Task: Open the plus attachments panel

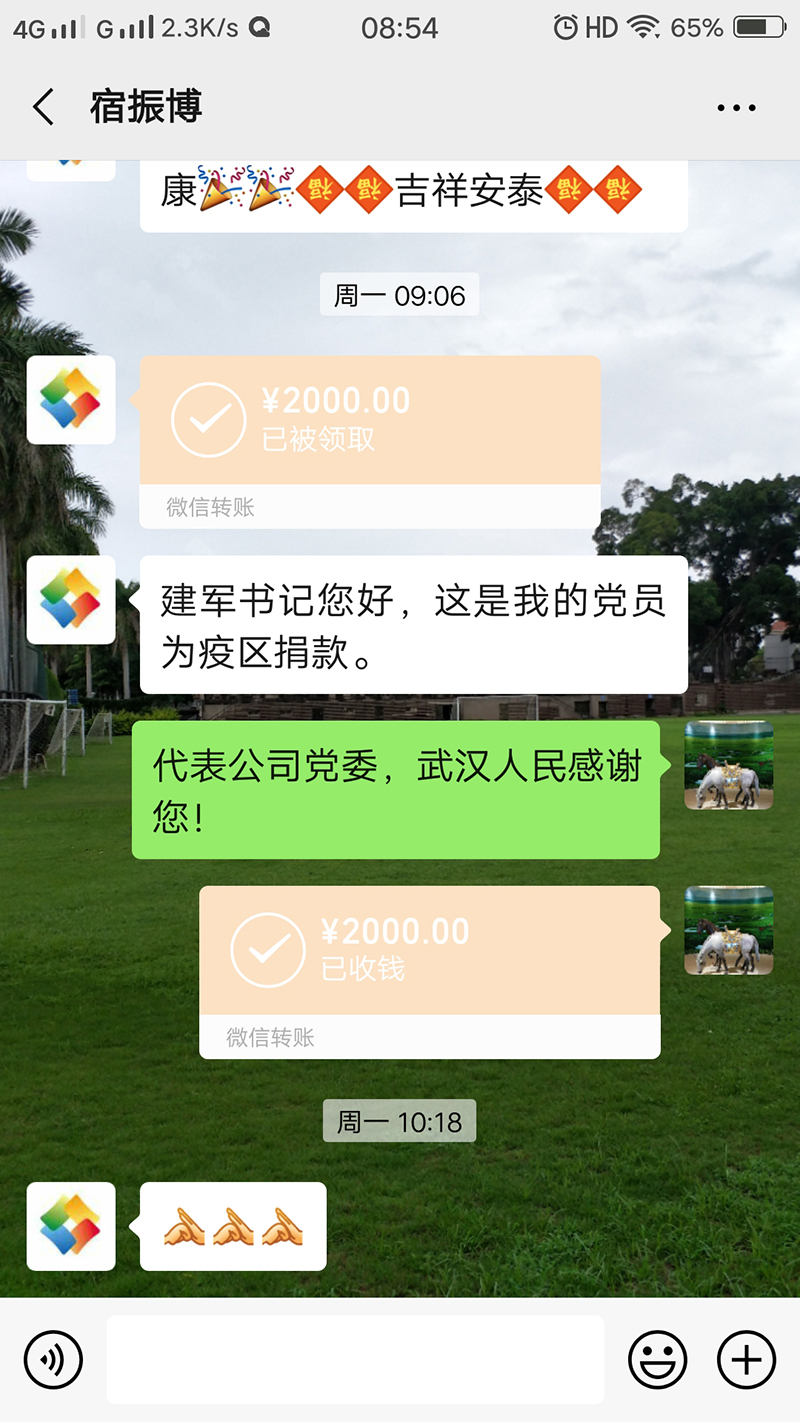Action: [746, 1360]
